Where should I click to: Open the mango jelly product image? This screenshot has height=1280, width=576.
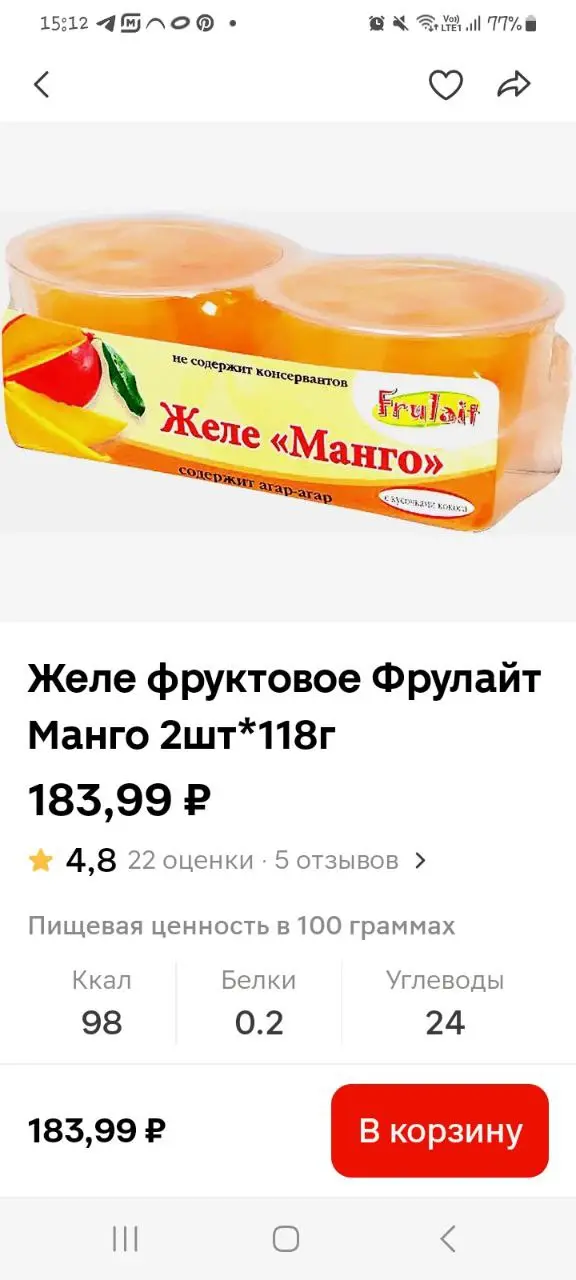coord(288,372)
